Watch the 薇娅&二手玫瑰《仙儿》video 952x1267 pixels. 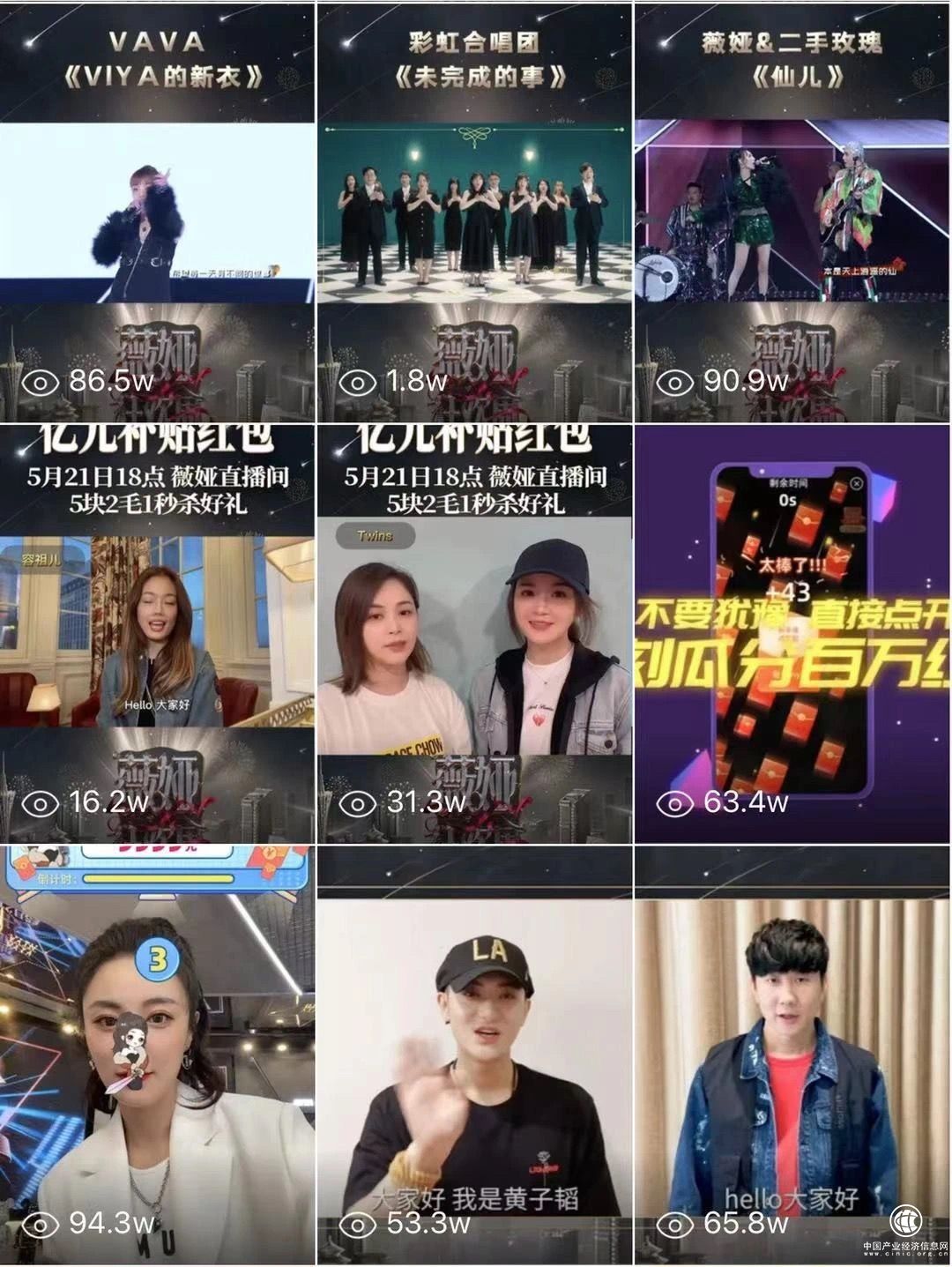pos(792,212)
